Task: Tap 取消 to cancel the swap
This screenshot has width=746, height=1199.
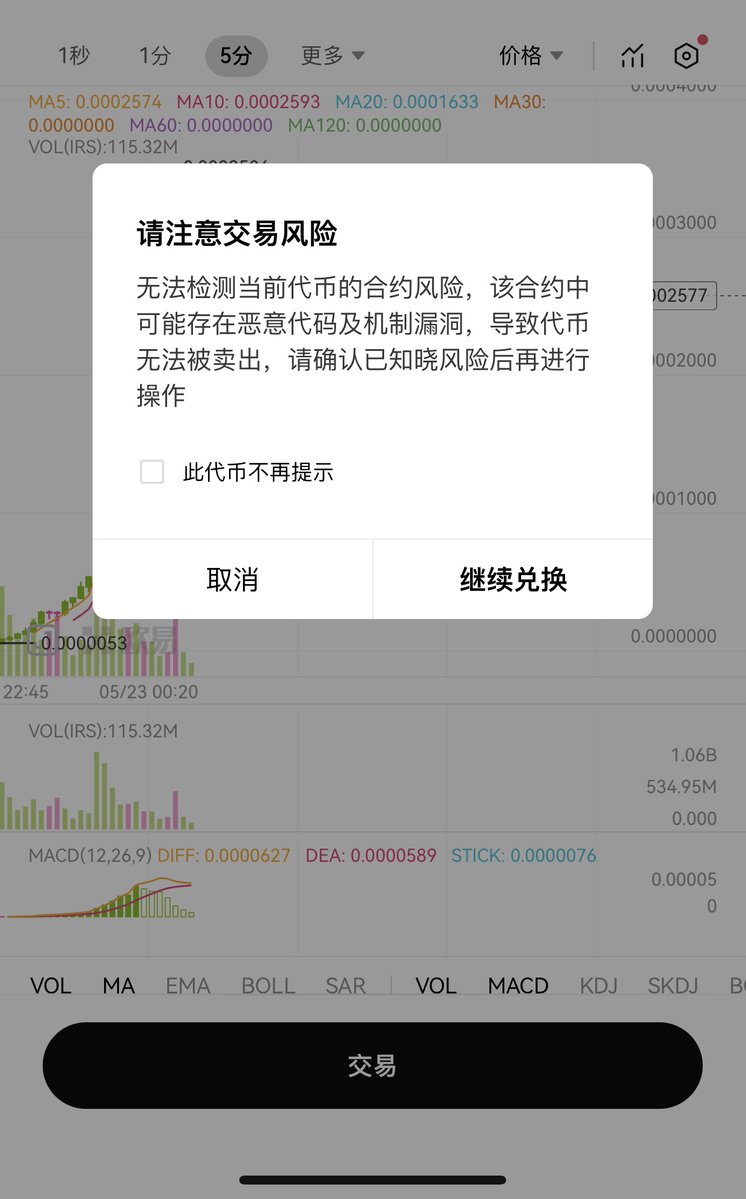Action: click(232, 579)
